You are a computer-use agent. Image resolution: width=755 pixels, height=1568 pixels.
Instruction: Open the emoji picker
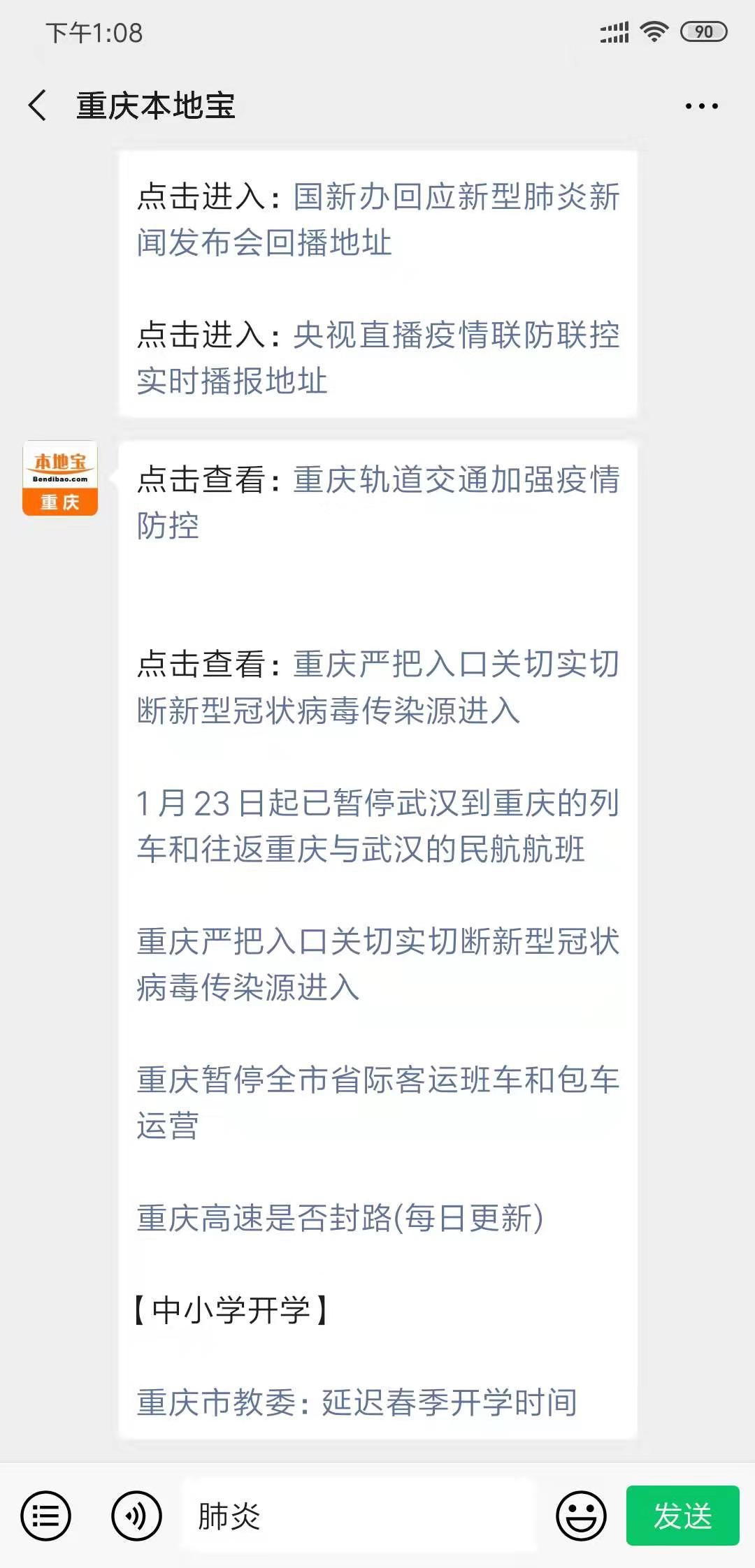pyautogui.click(x=580, y=1516)
